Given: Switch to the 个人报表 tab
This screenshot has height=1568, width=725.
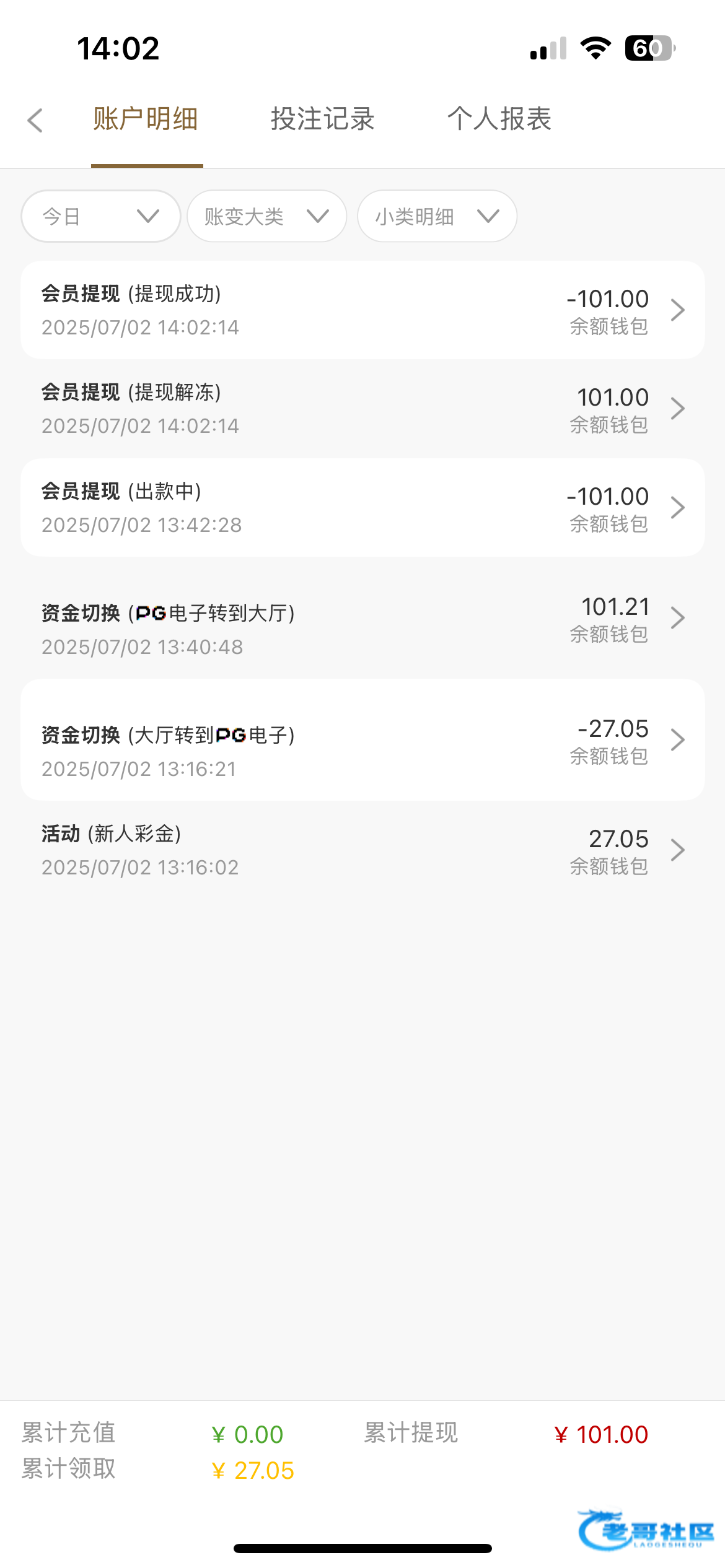Looking at the screenshot, I should 499,119.
